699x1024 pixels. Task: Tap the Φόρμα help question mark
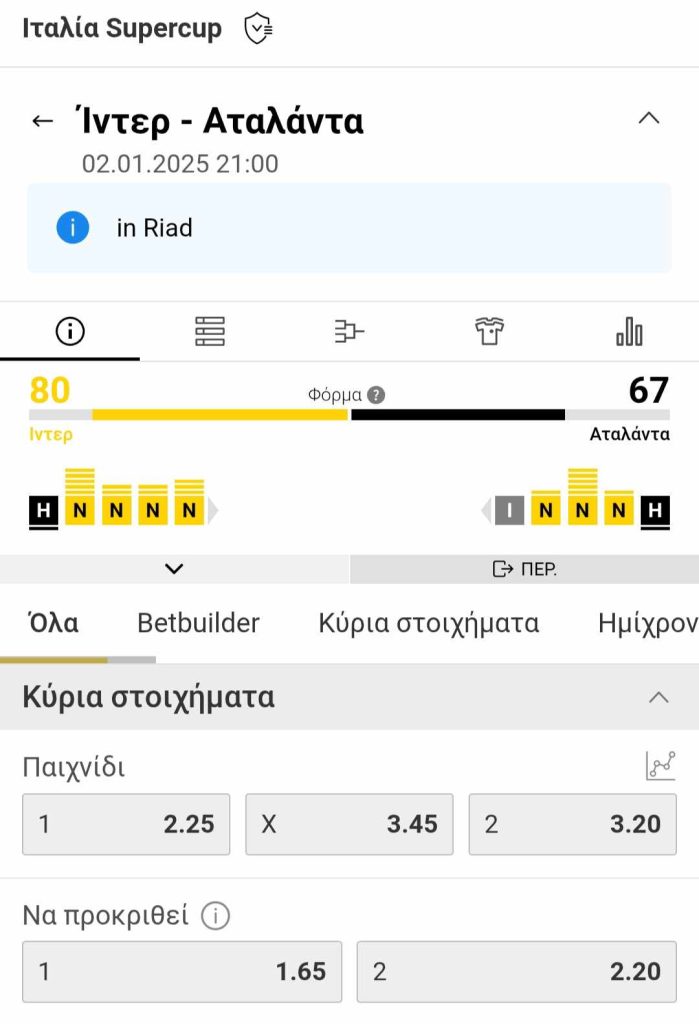[376, 395]
